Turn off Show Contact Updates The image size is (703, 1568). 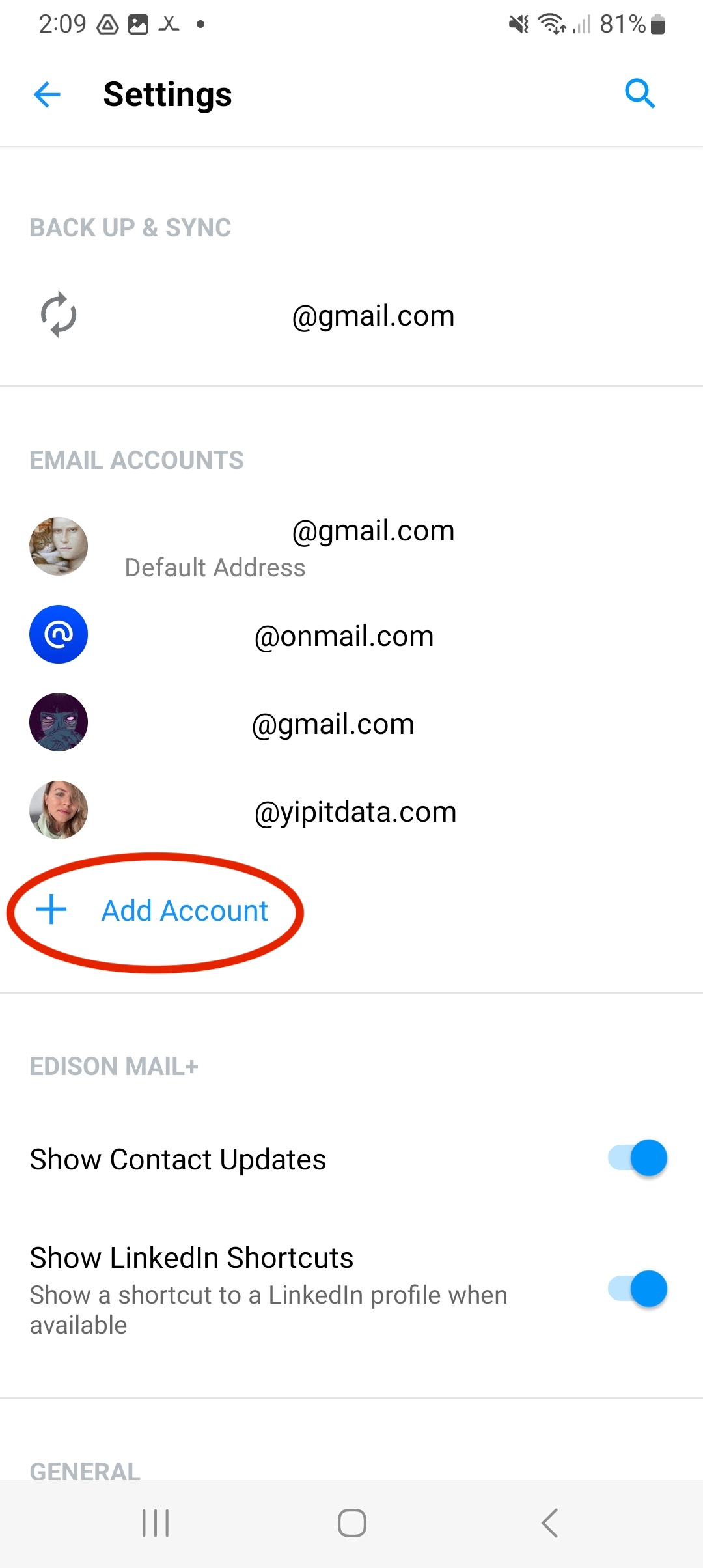tap(638, 1158)
